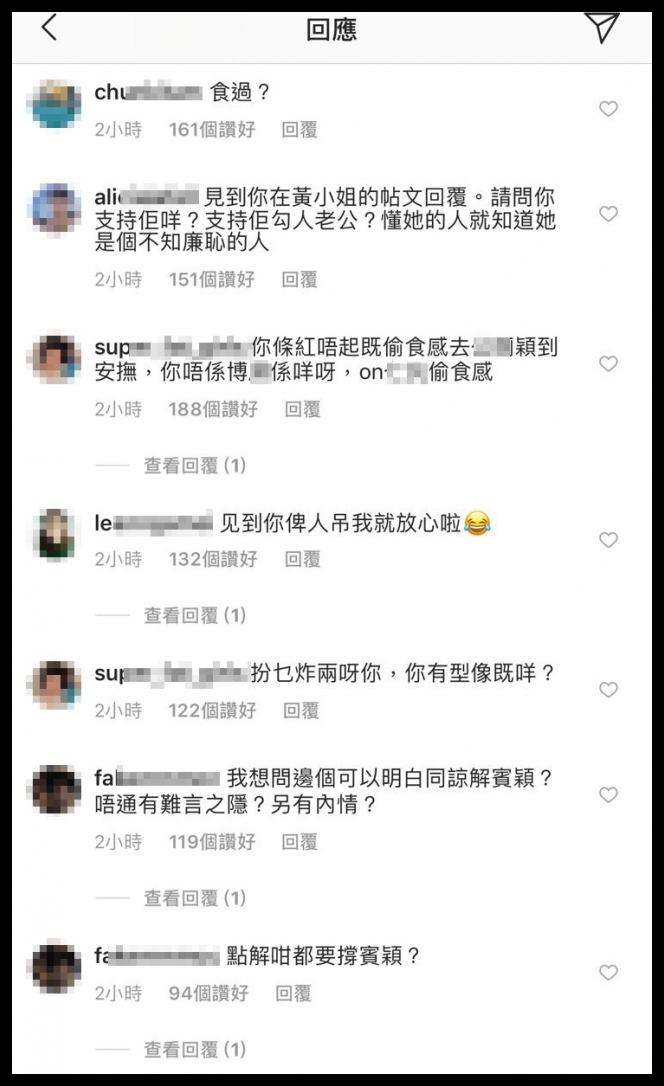Image resolution: width=664 pixels, height=1086 pixels.
Task: Reply to the comment saying 食過？
Action: click(x=299, y=130)
